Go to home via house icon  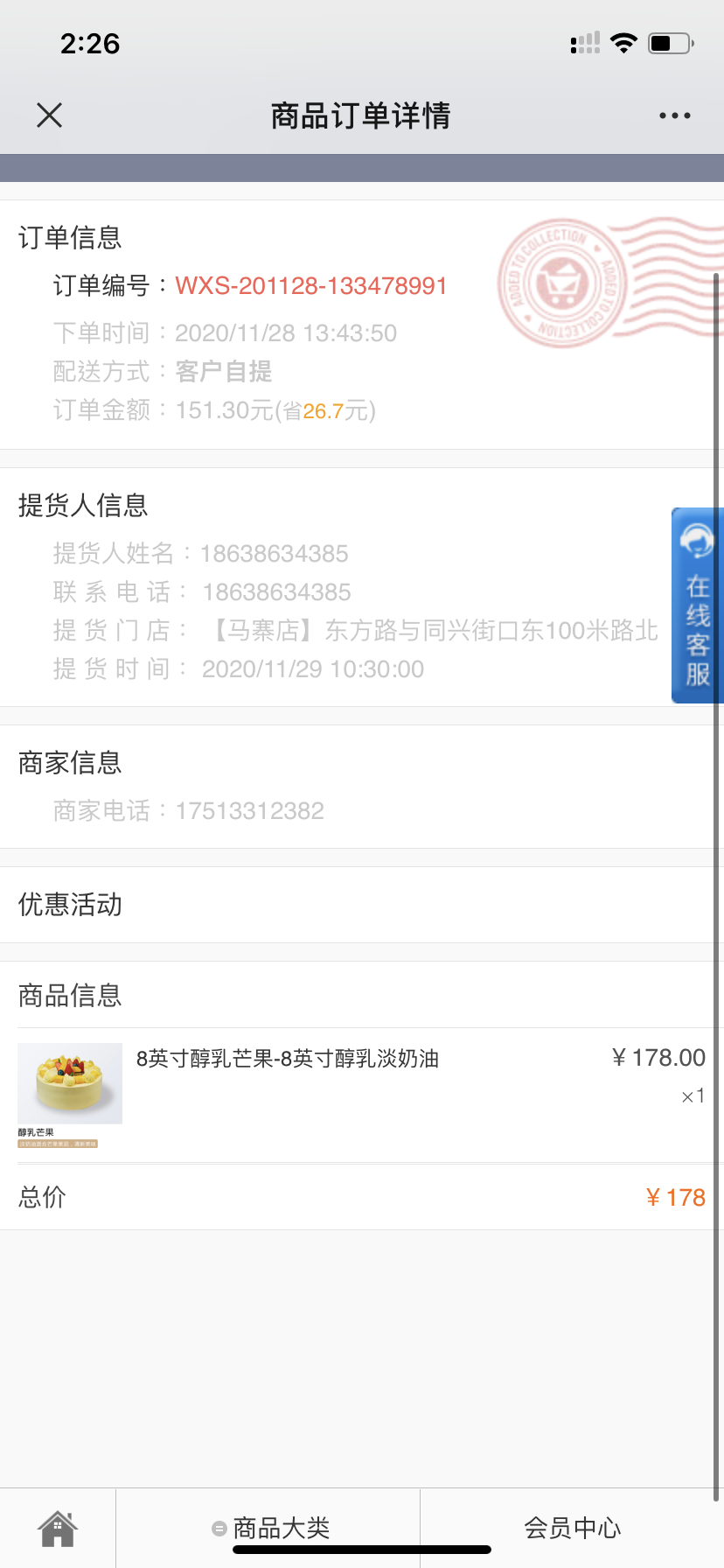click(58, 1529)
